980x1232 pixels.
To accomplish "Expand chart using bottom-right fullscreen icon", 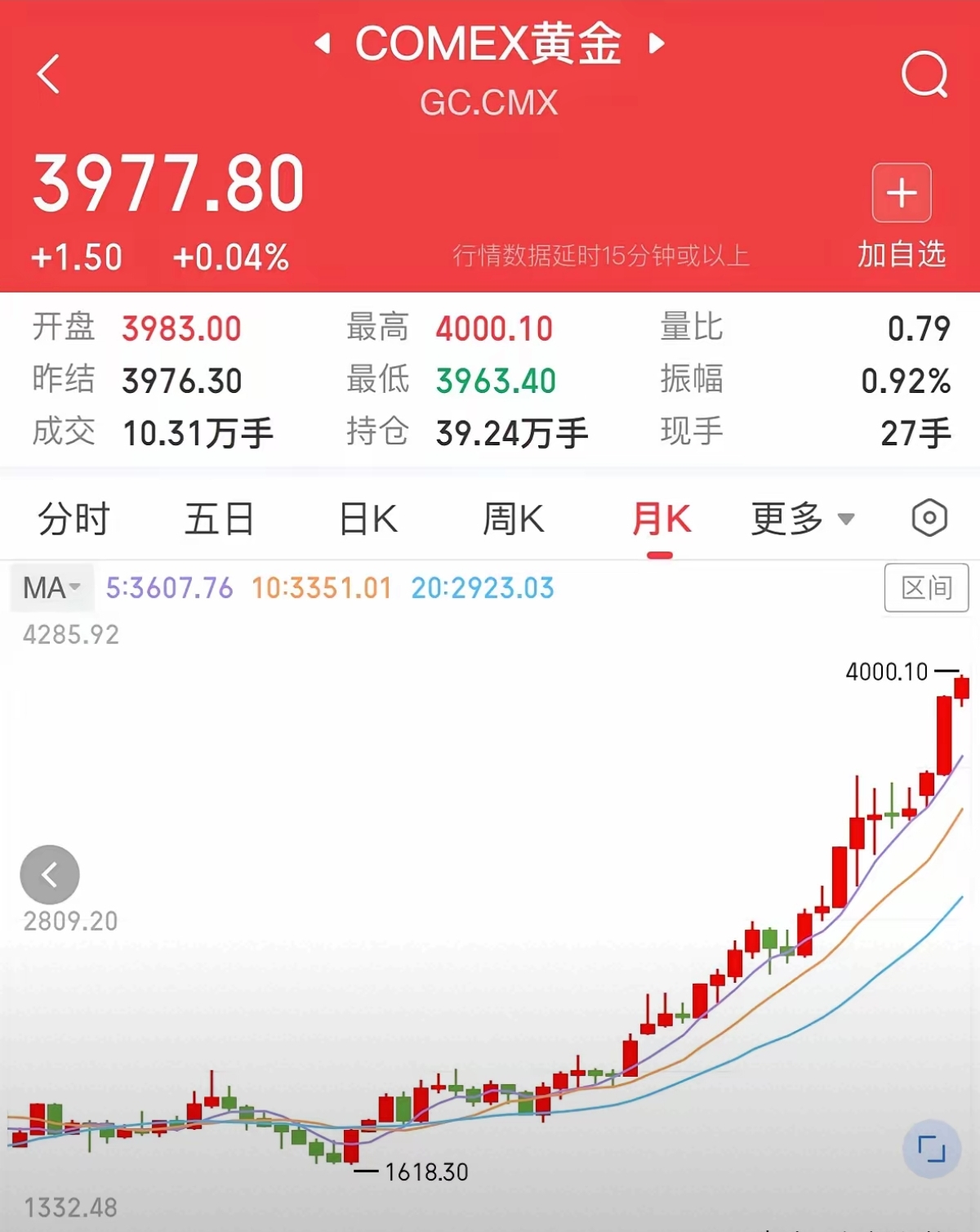I will coord(931,1148).
